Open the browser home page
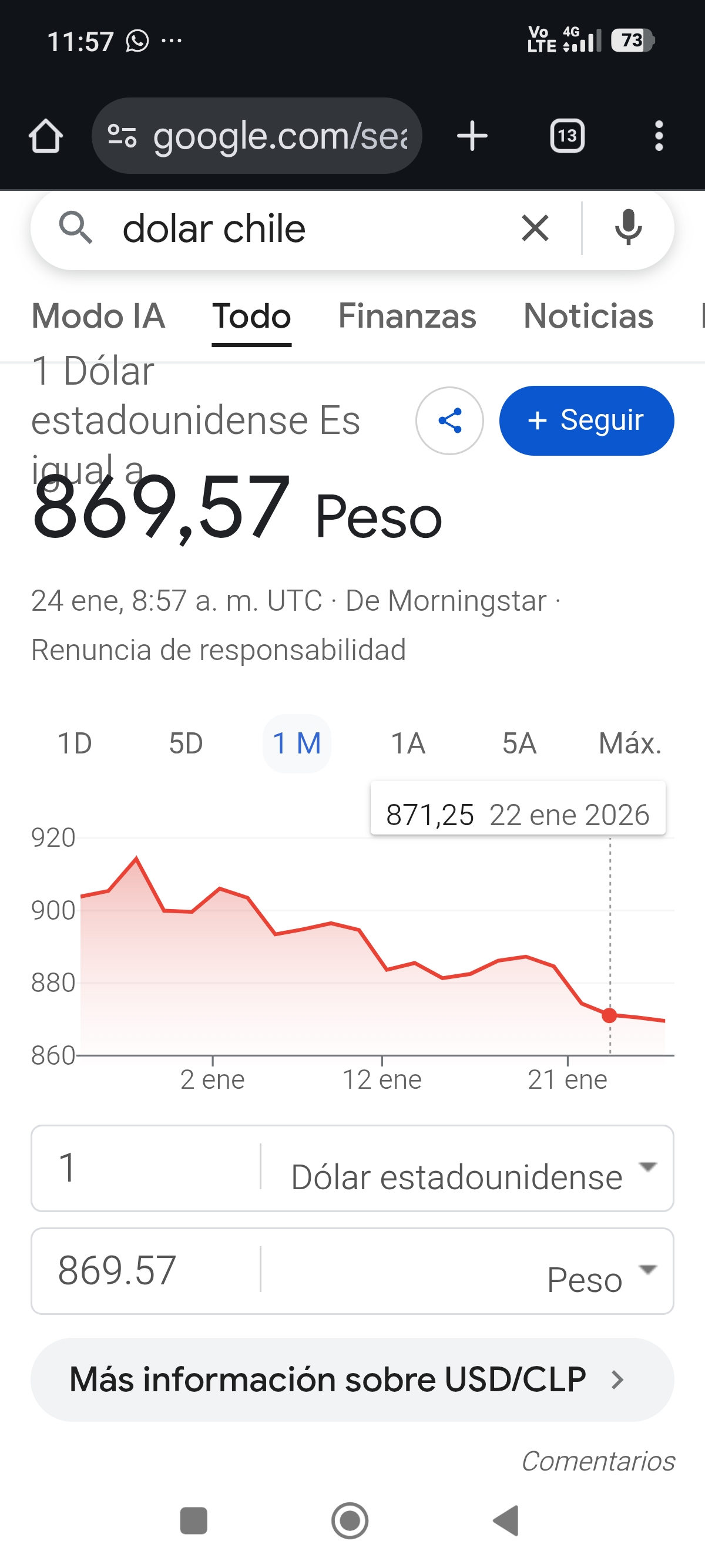This screenshot has height=1568, width=705. click(x=46, y=136)
